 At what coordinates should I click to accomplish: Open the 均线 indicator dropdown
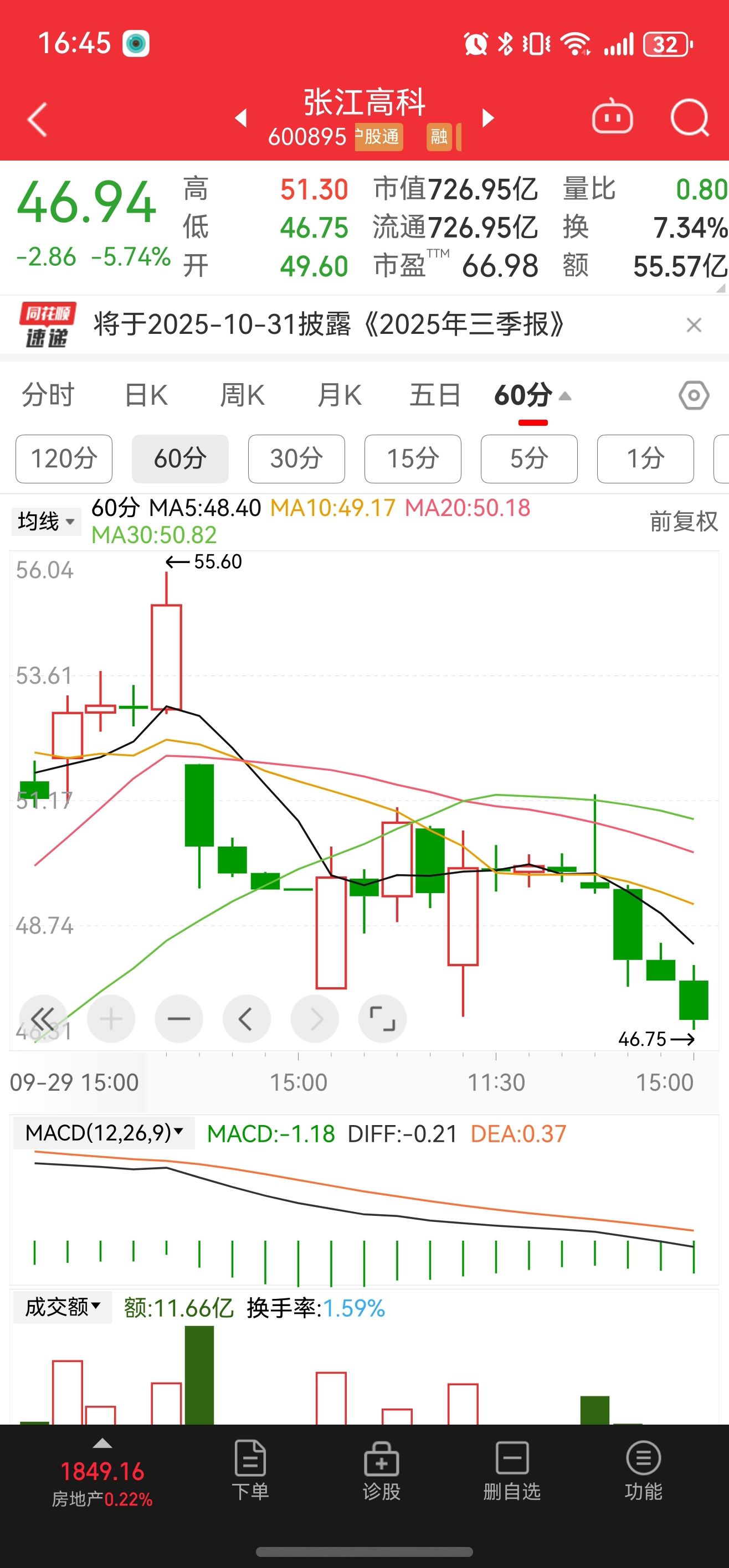tap(47, 522)
